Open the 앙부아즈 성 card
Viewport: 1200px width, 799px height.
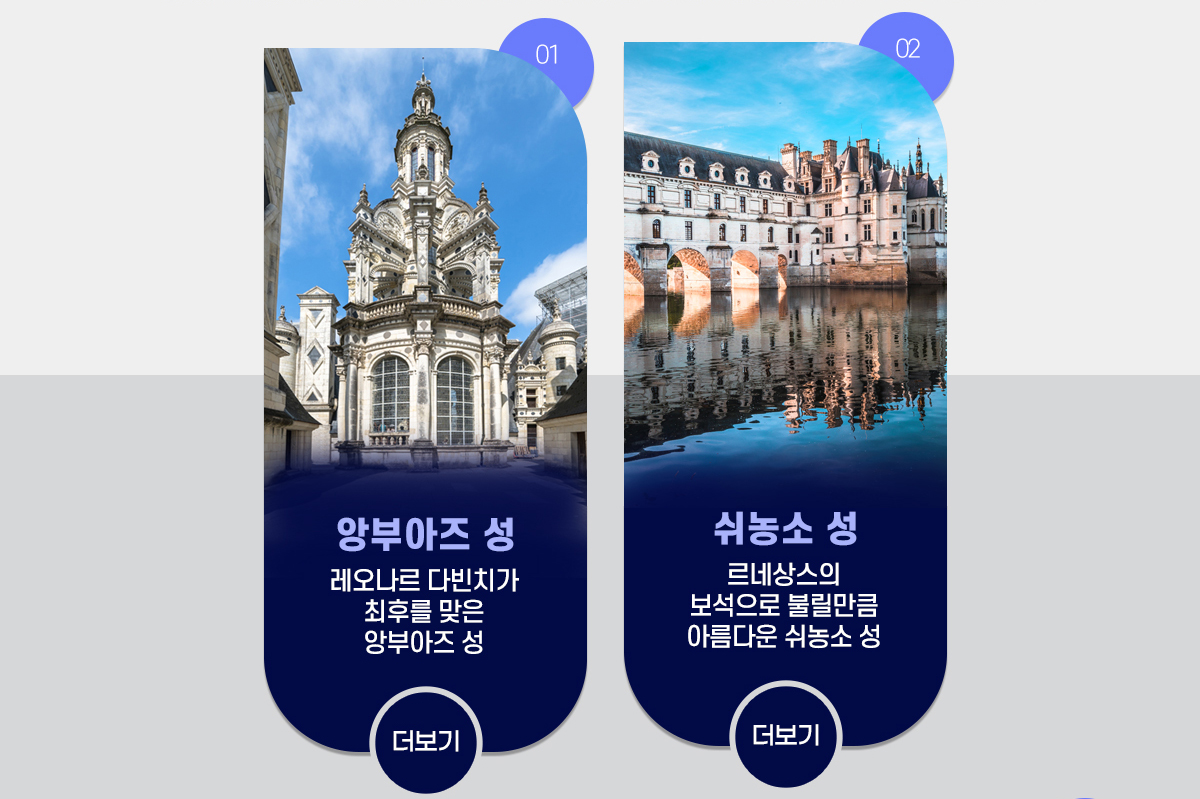(425, 400)
